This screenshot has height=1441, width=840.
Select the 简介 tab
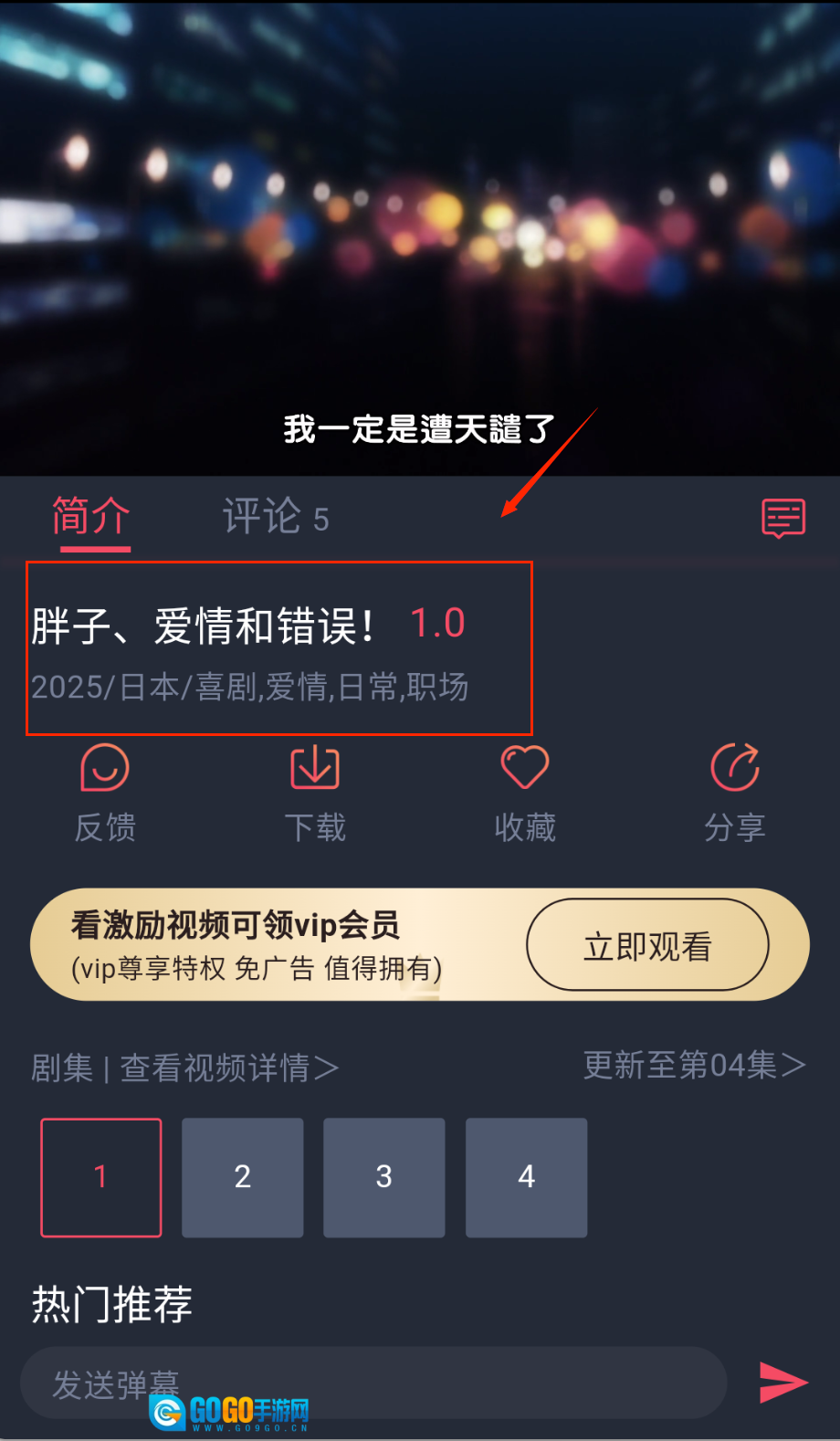tap(91, 517)
